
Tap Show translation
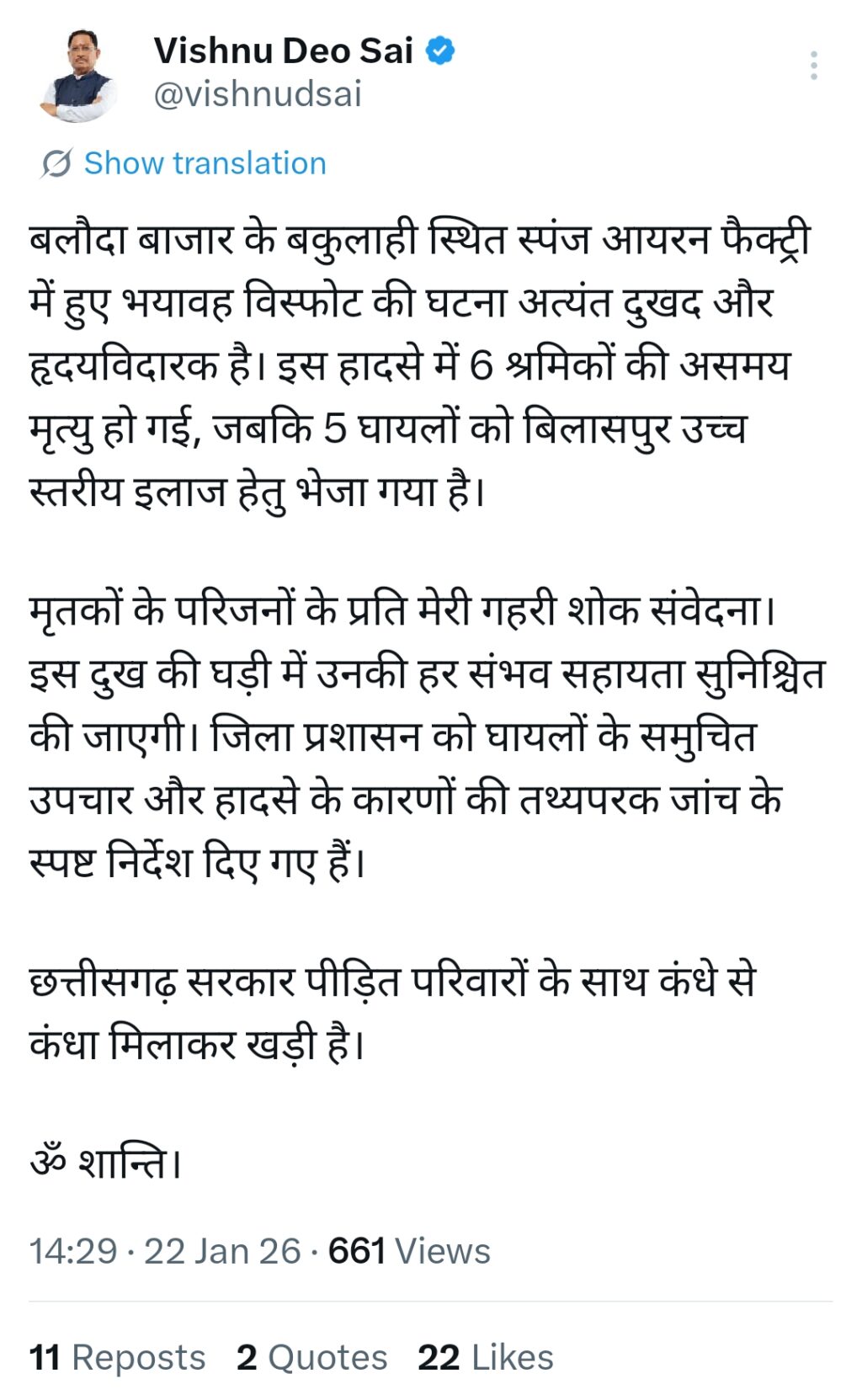(184, 163)
